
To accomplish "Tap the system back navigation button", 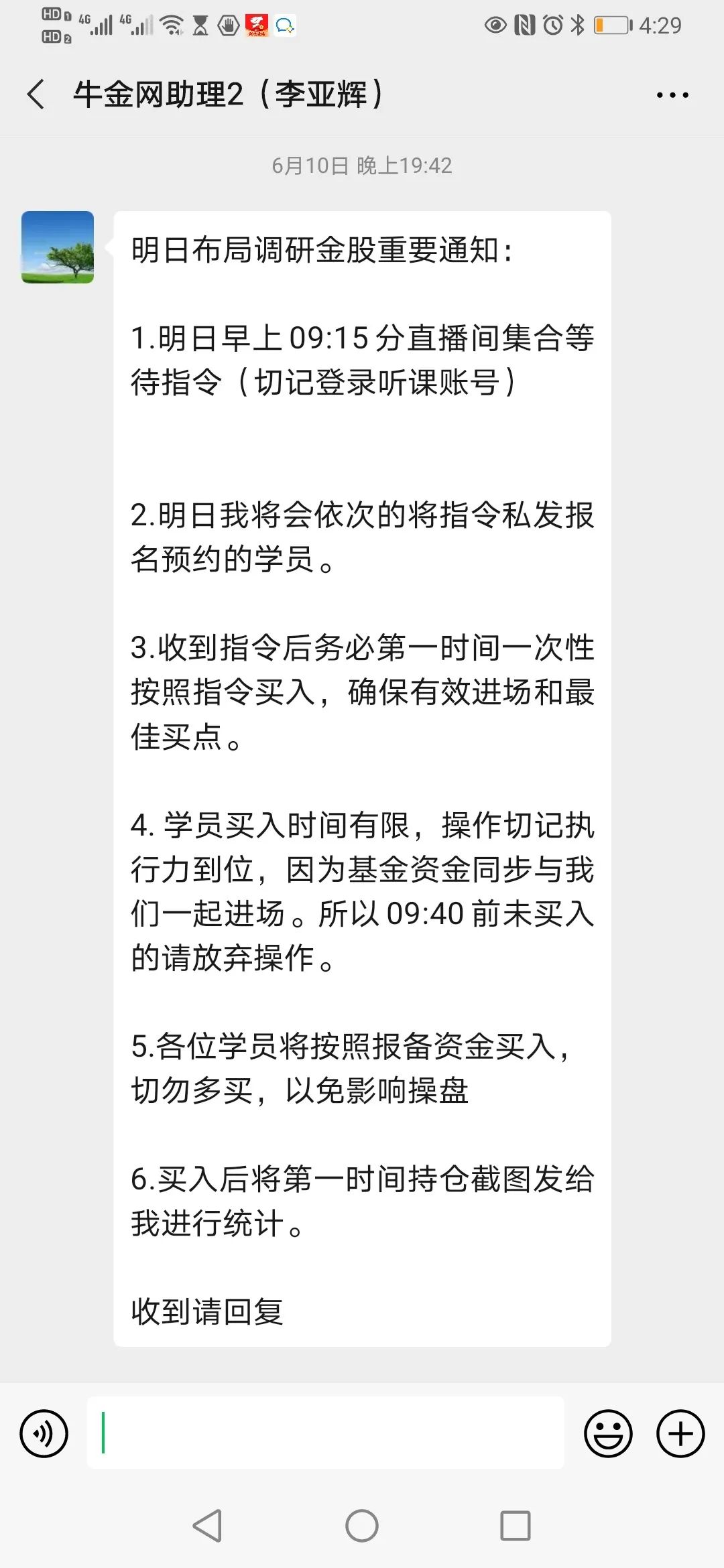I will coord(208,1526).
